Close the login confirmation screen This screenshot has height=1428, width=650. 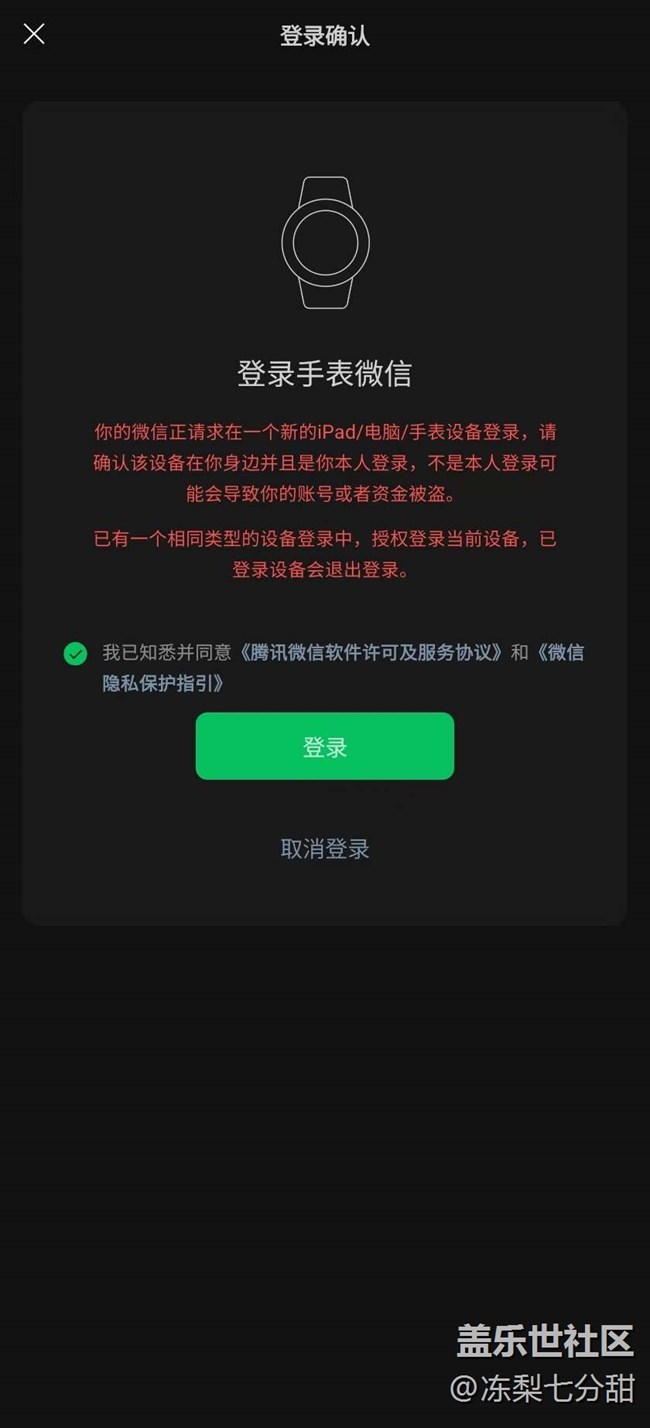pyautogui.click(x=34, y=34)
